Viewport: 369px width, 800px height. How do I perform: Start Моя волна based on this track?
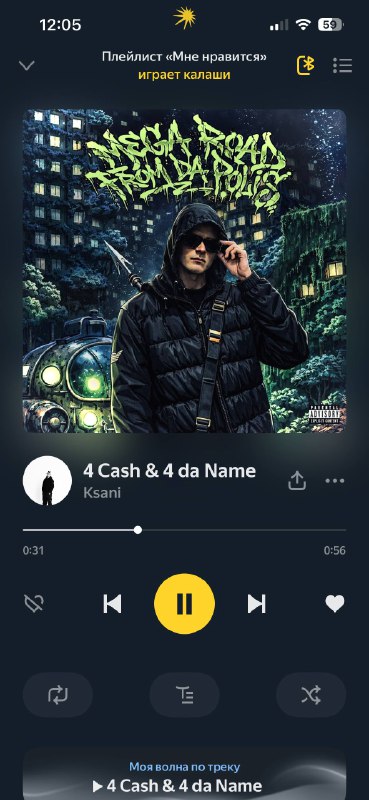pyautogui.click(x=184, y=778)
